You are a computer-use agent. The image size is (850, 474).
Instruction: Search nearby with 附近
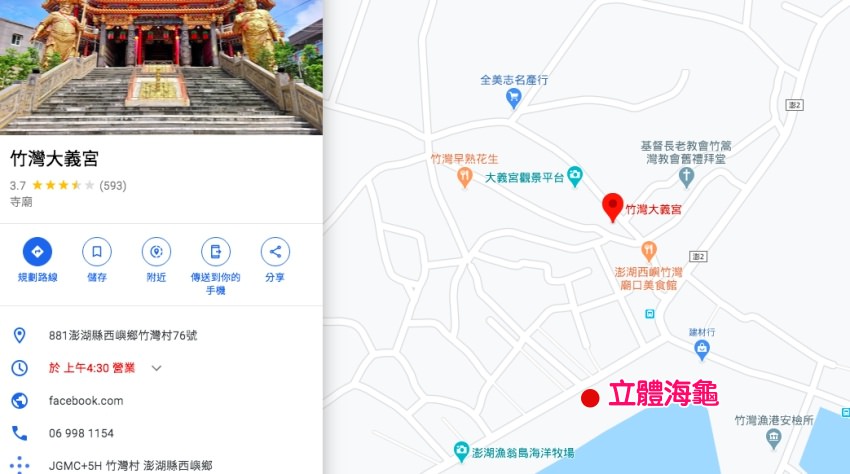156,251
